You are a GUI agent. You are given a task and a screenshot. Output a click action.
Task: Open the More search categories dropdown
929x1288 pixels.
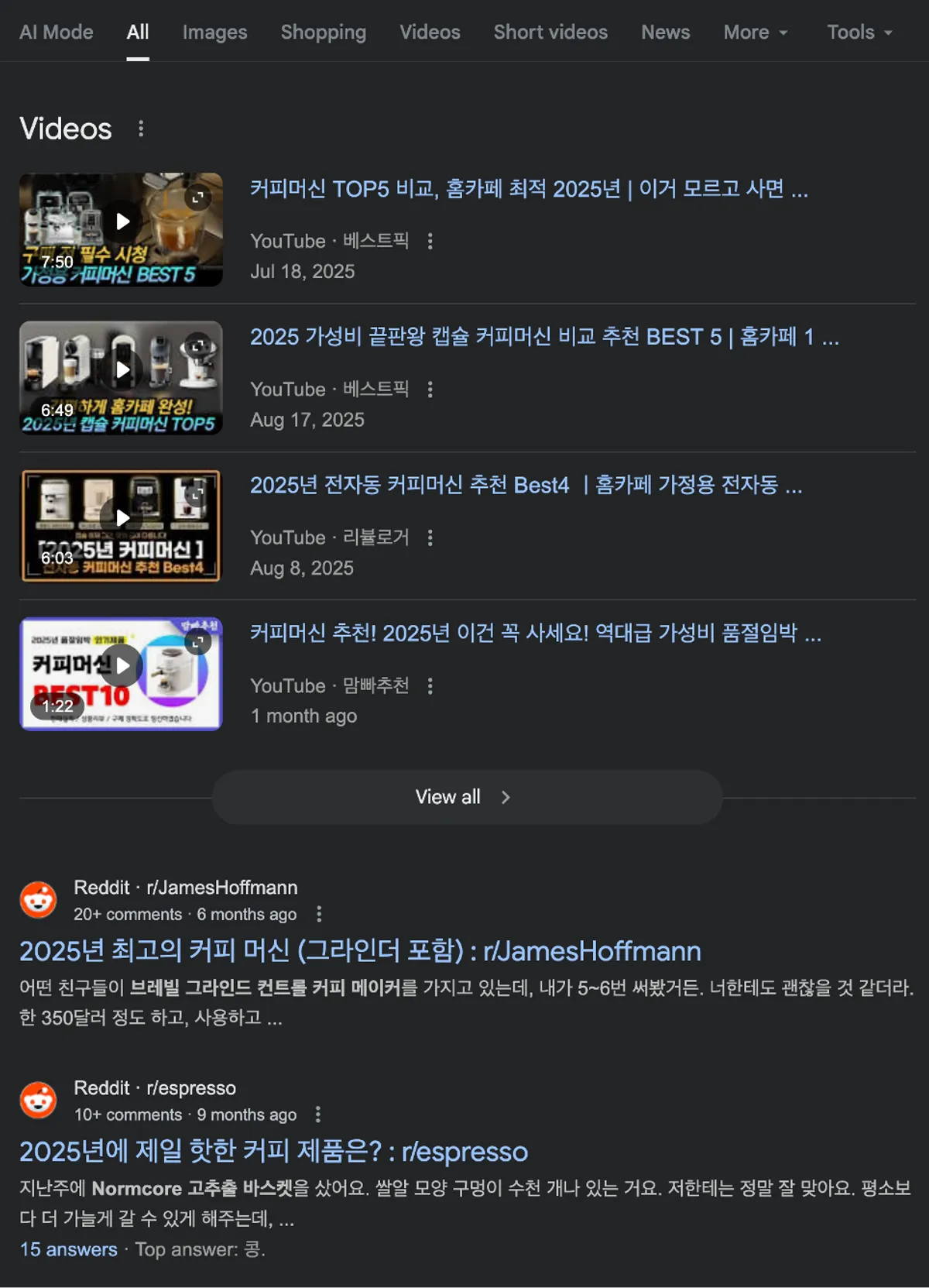click(x=755, y=33)
